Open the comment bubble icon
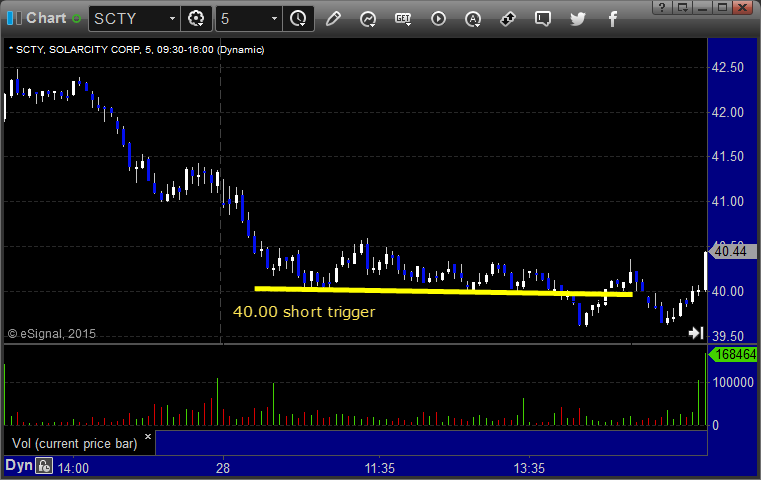761x480 pixels. tap(543, 18)
